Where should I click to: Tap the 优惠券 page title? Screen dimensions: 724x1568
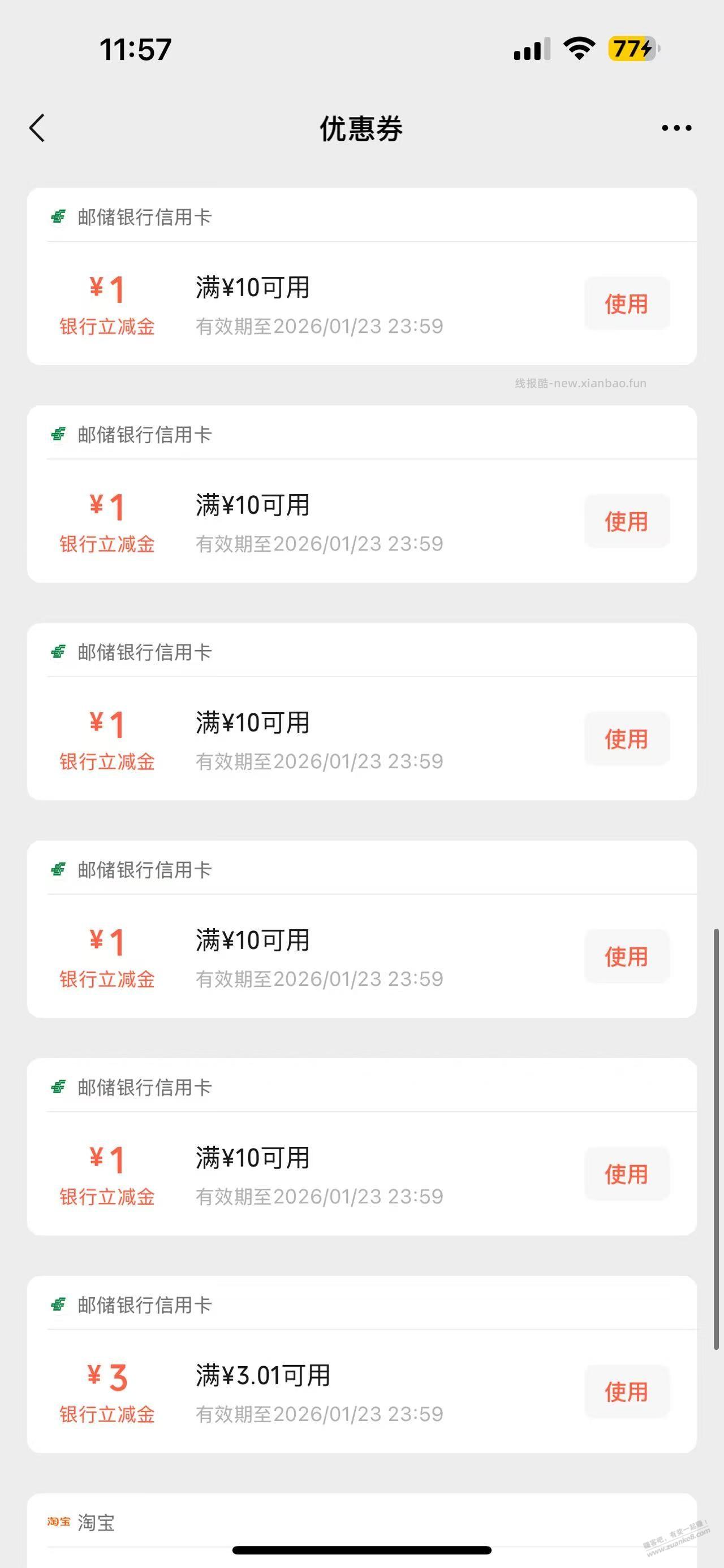coord(361,128)
